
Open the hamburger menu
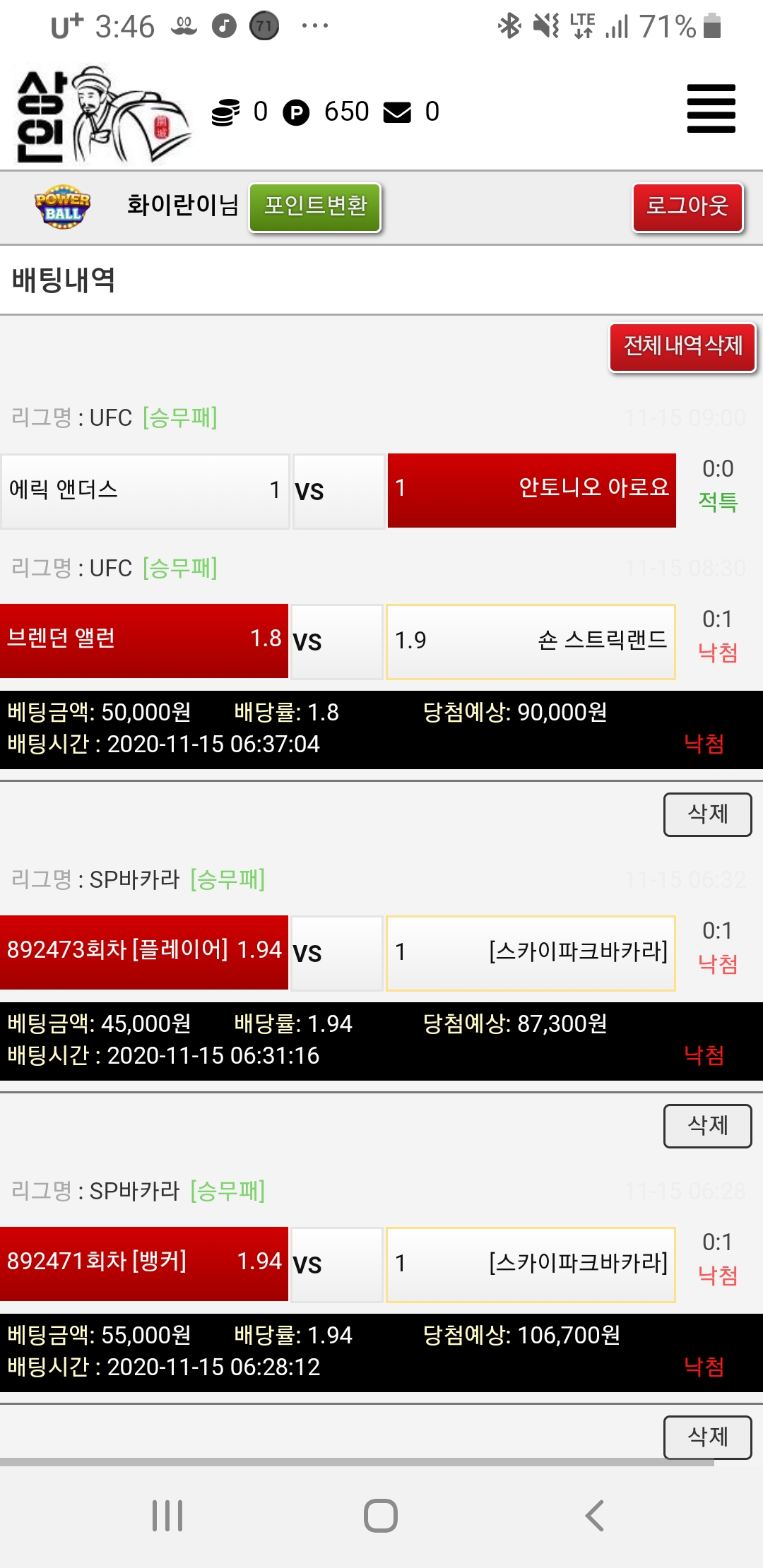point(711,109)
